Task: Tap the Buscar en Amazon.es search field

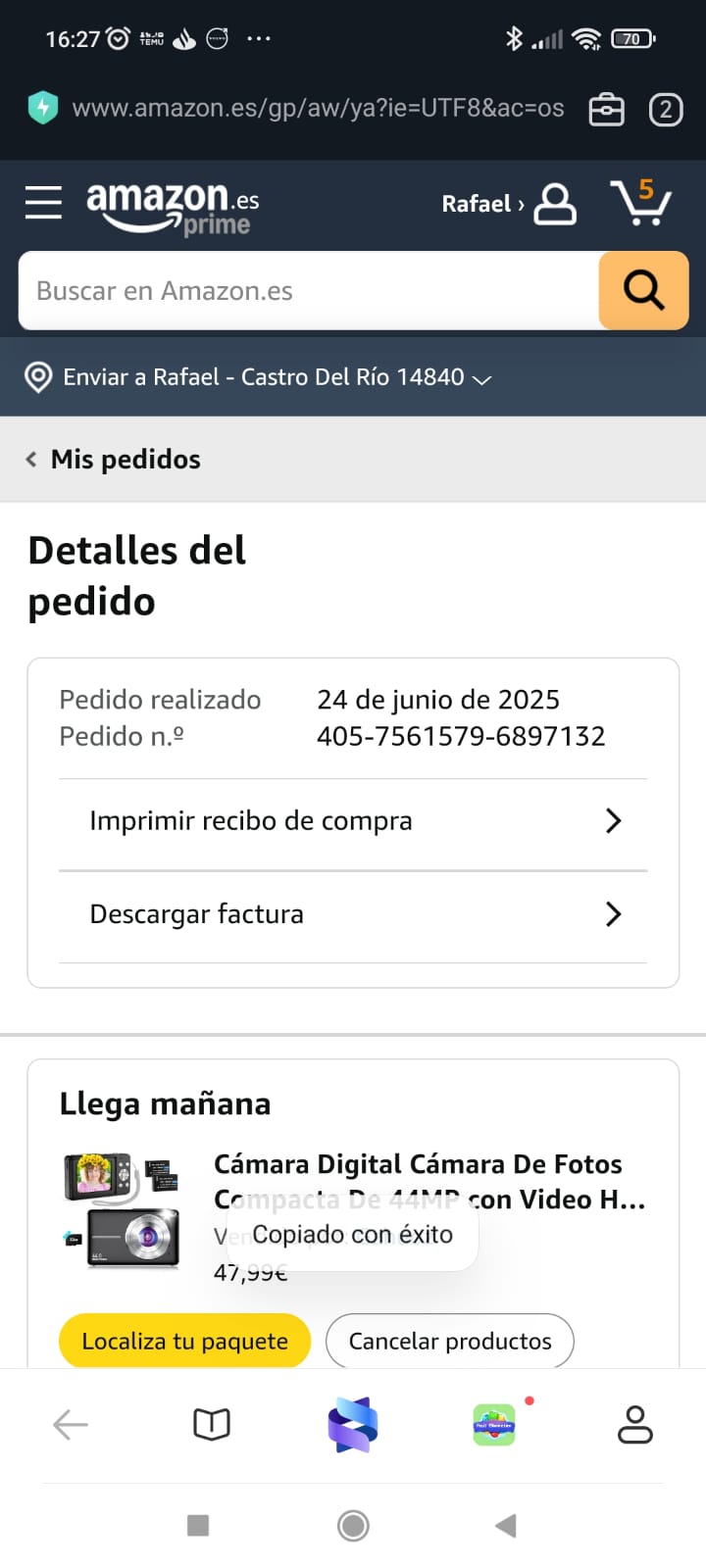Action: 309,291
